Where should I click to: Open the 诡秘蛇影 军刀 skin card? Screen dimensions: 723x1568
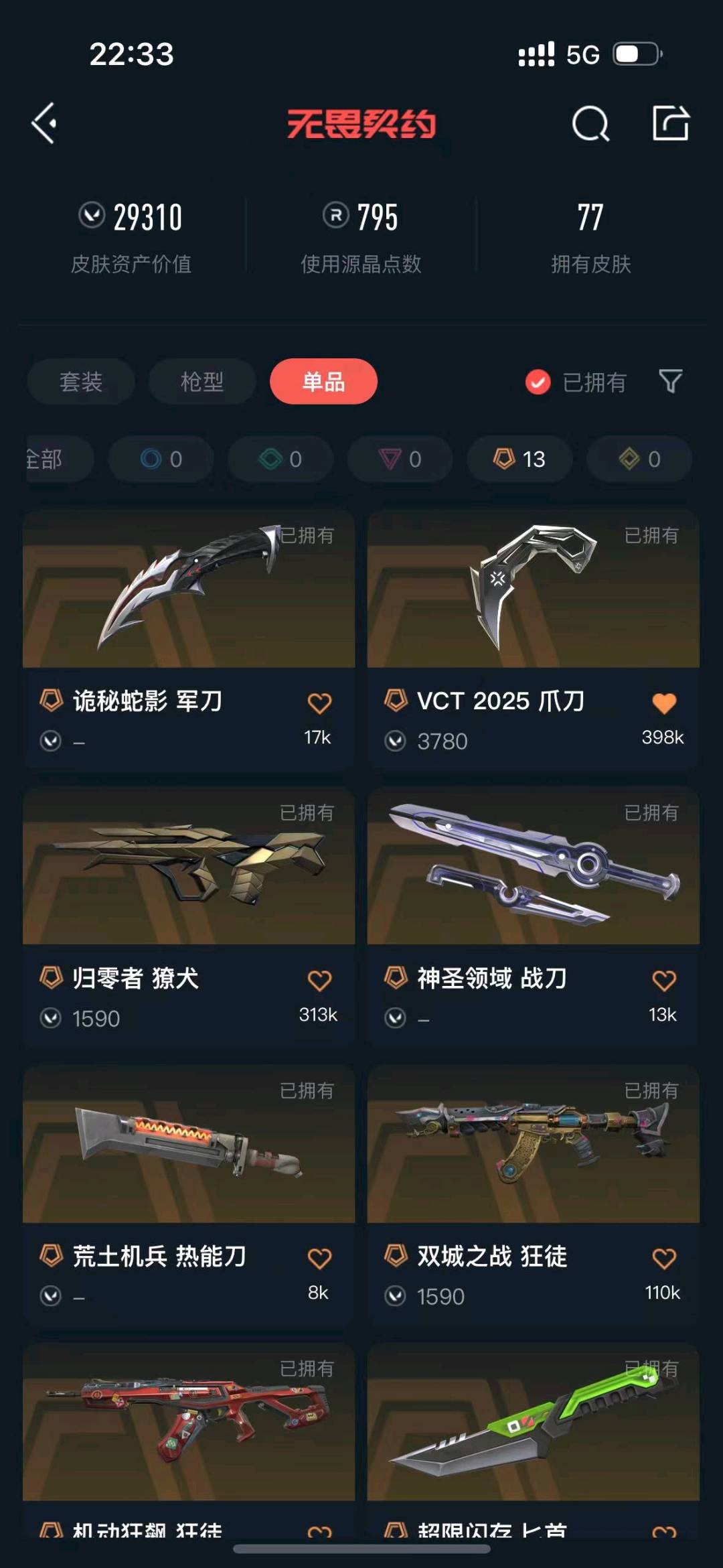[x=189, y=591]
